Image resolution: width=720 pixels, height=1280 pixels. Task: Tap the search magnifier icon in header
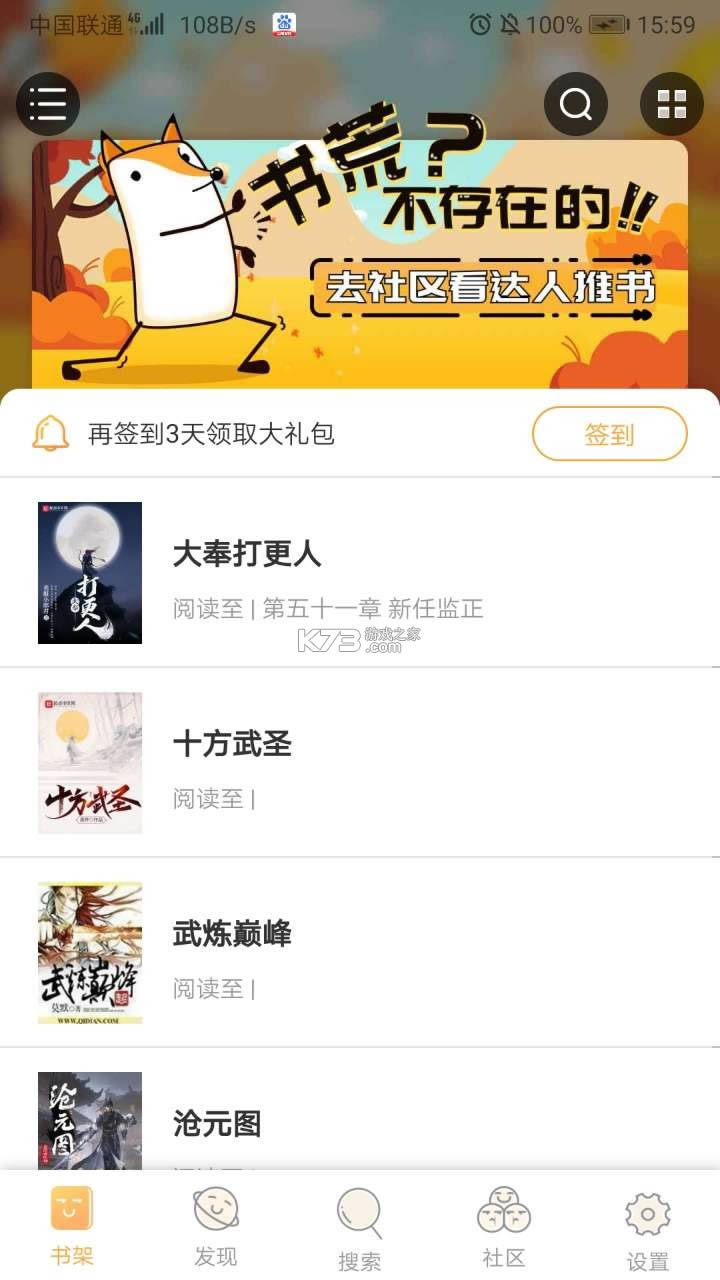pos(575,104)
